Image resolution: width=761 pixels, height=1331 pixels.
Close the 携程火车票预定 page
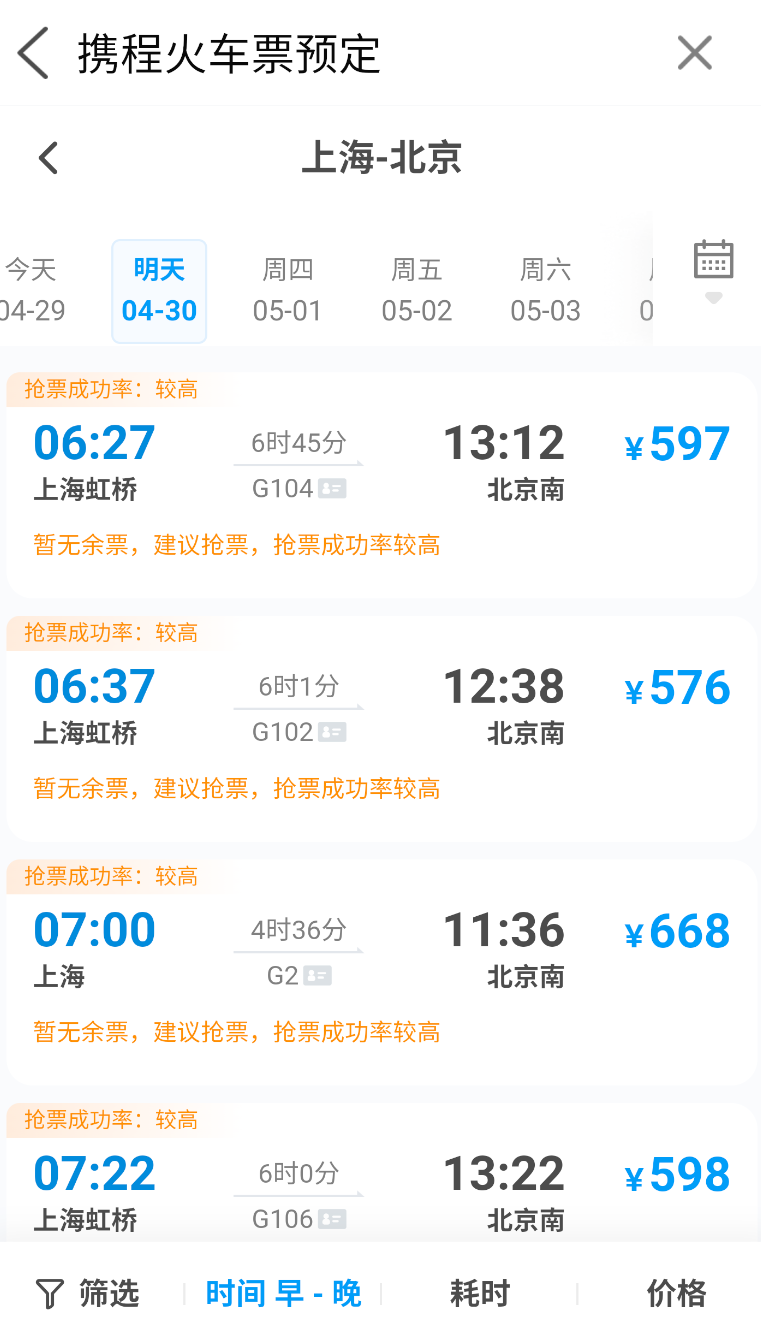694,53
